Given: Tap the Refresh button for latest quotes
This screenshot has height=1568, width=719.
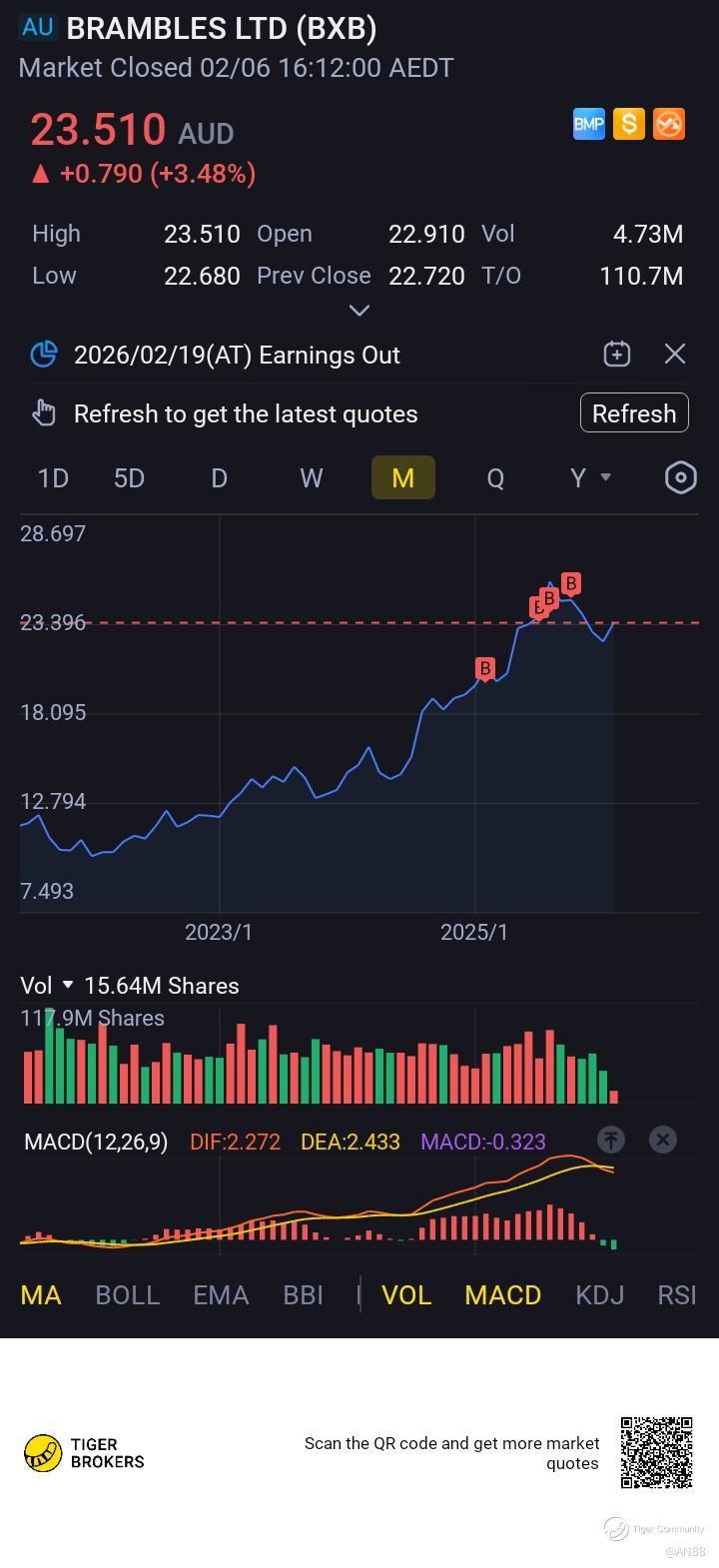Looking at the screenshot, I should click(634, 413).
